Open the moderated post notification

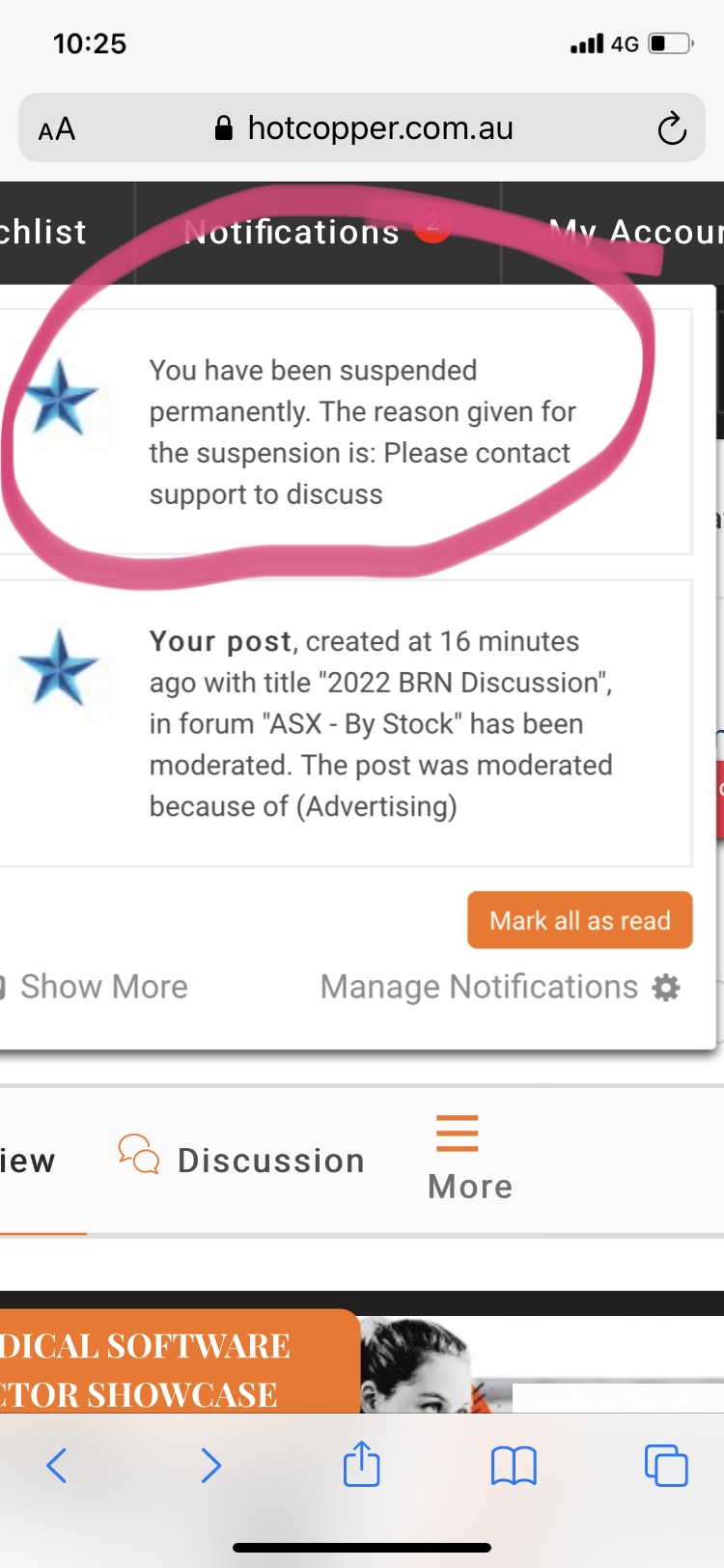(x=380, y=723)
